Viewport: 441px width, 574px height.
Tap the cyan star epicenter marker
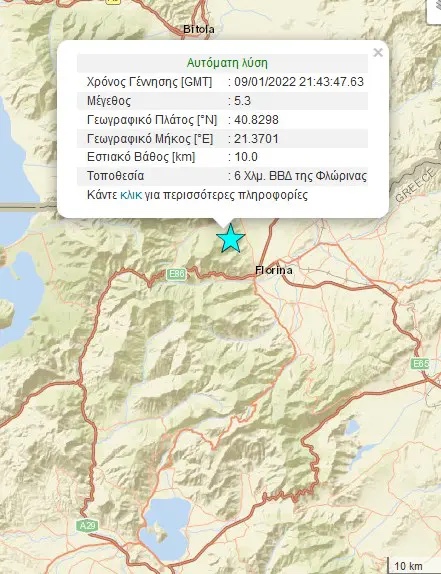pos(230,238)
